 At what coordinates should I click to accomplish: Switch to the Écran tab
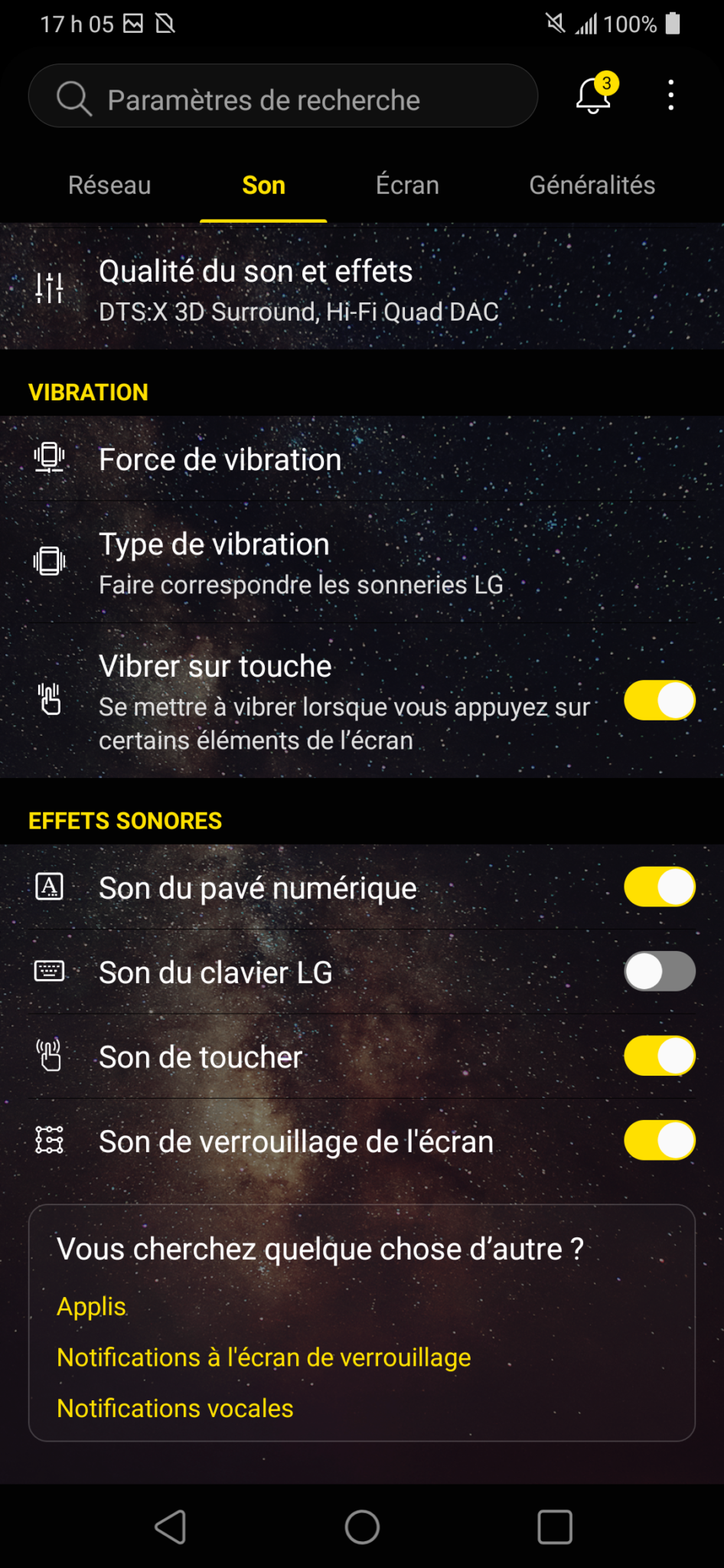[x=407, y=185]
